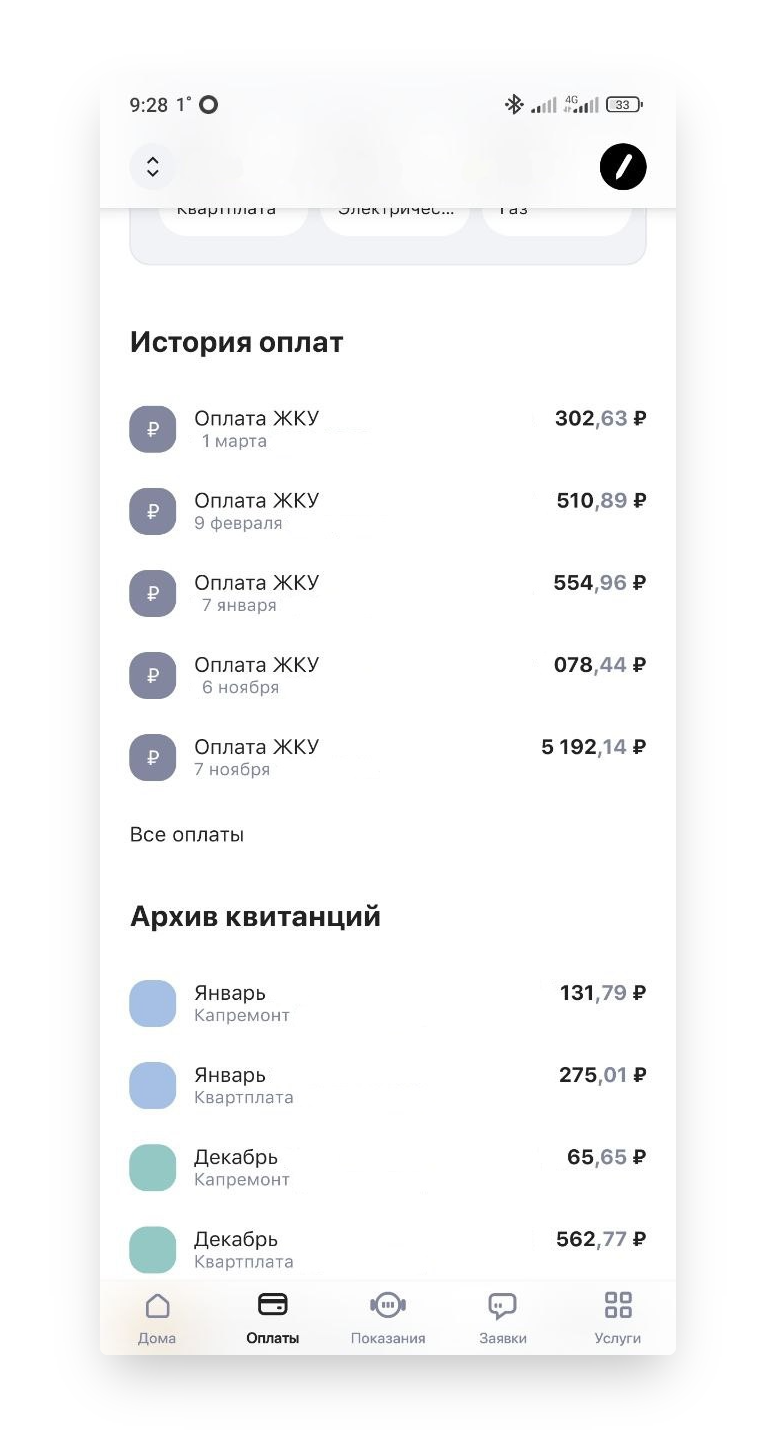Image resolution: width=776 pixels, height=1430 pixels.
Task: Select the Оплаты tab
Action: coord(273,1317)
